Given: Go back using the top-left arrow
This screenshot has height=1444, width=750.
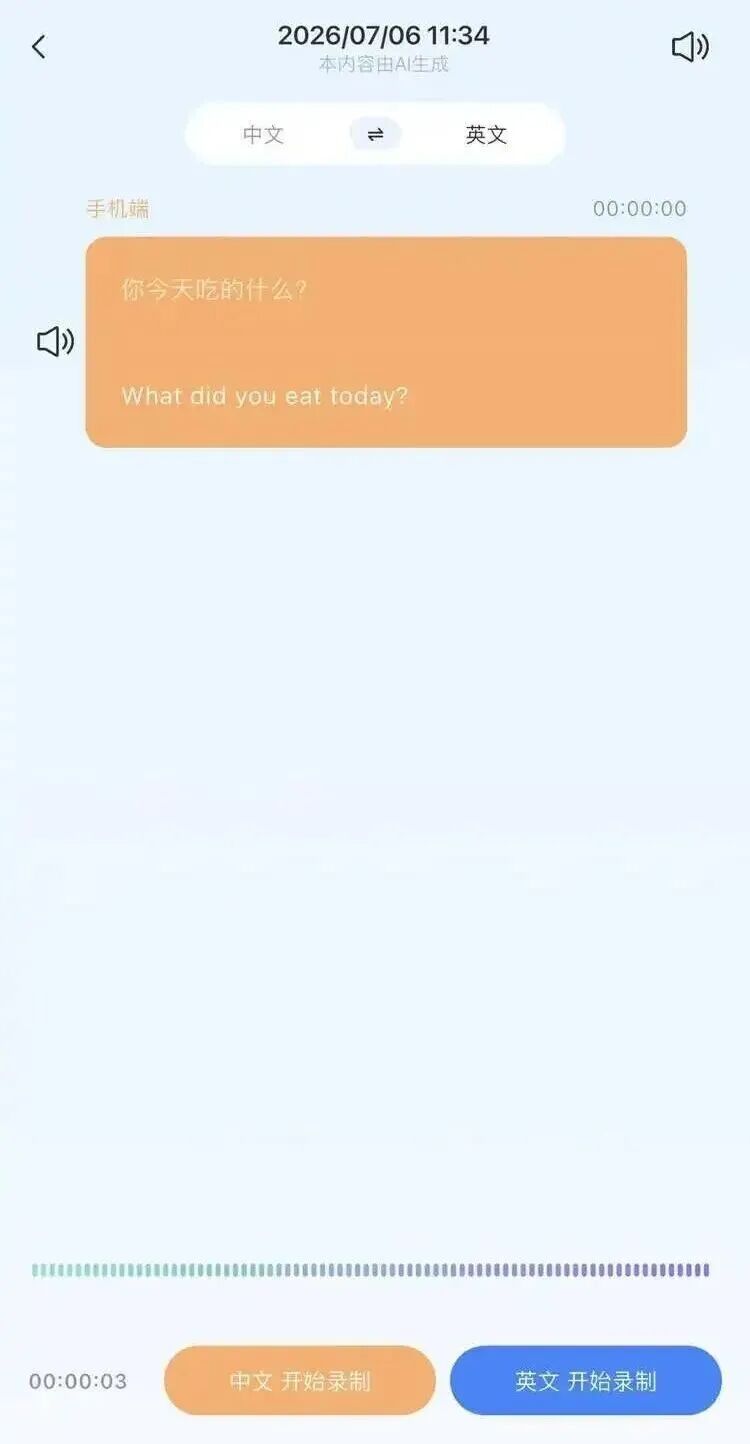Looking at the screenshot, I should click(39, 47).
